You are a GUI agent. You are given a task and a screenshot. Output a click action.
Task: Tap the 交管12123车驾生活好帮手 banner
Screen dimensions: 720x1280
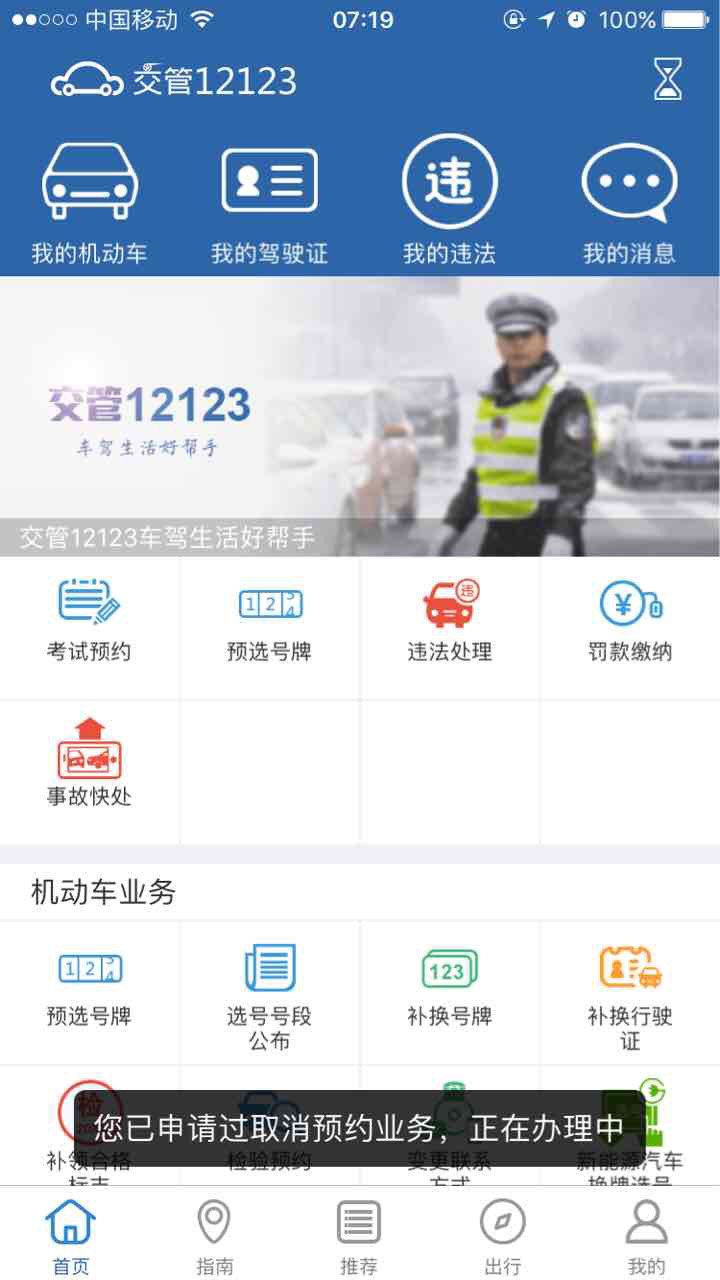point(360,416)
